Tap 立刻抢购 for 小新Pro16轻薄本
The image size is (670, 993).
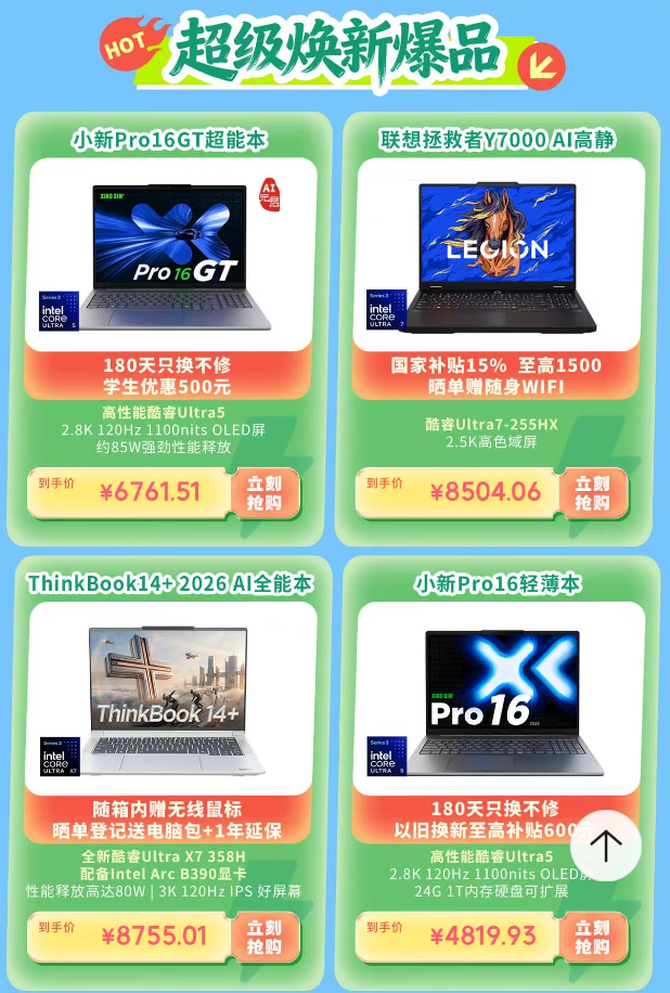[x=594, y=936]
